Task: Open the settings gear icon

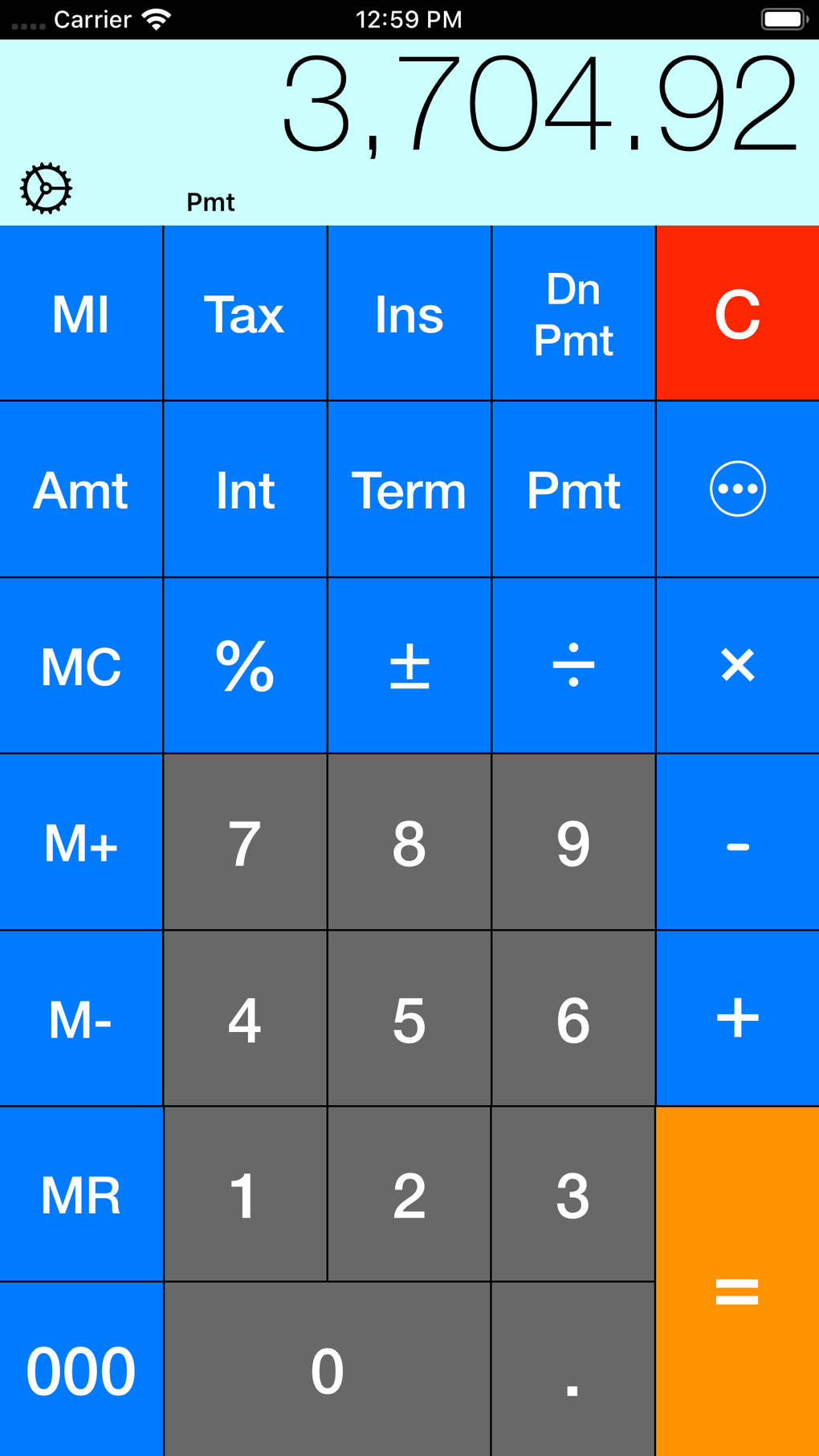Action: pos(46,189)
